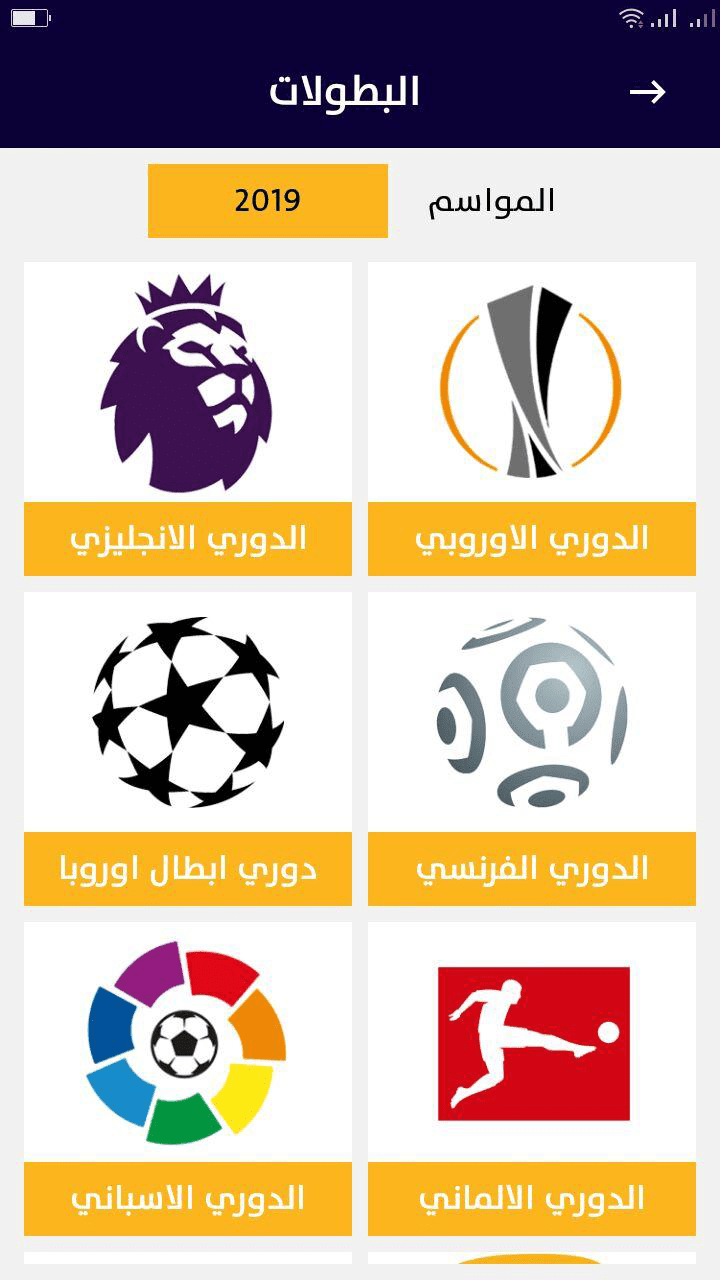Tap the الدوري الالماني card
This screenshot has height=1280, width=720.
[x=532, y=1079]
